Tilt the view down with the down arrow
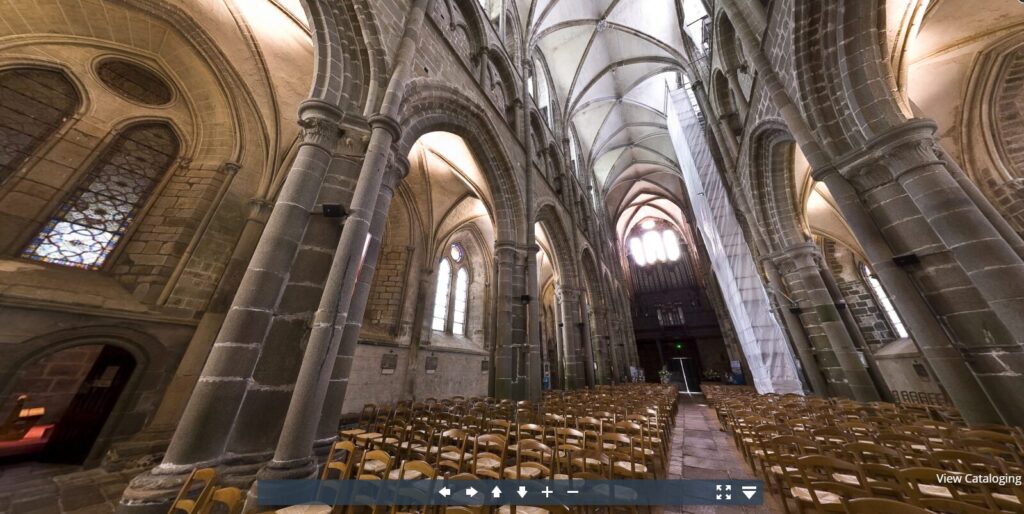The height and width of the screenshot is (514, 1024). (521, 492)
